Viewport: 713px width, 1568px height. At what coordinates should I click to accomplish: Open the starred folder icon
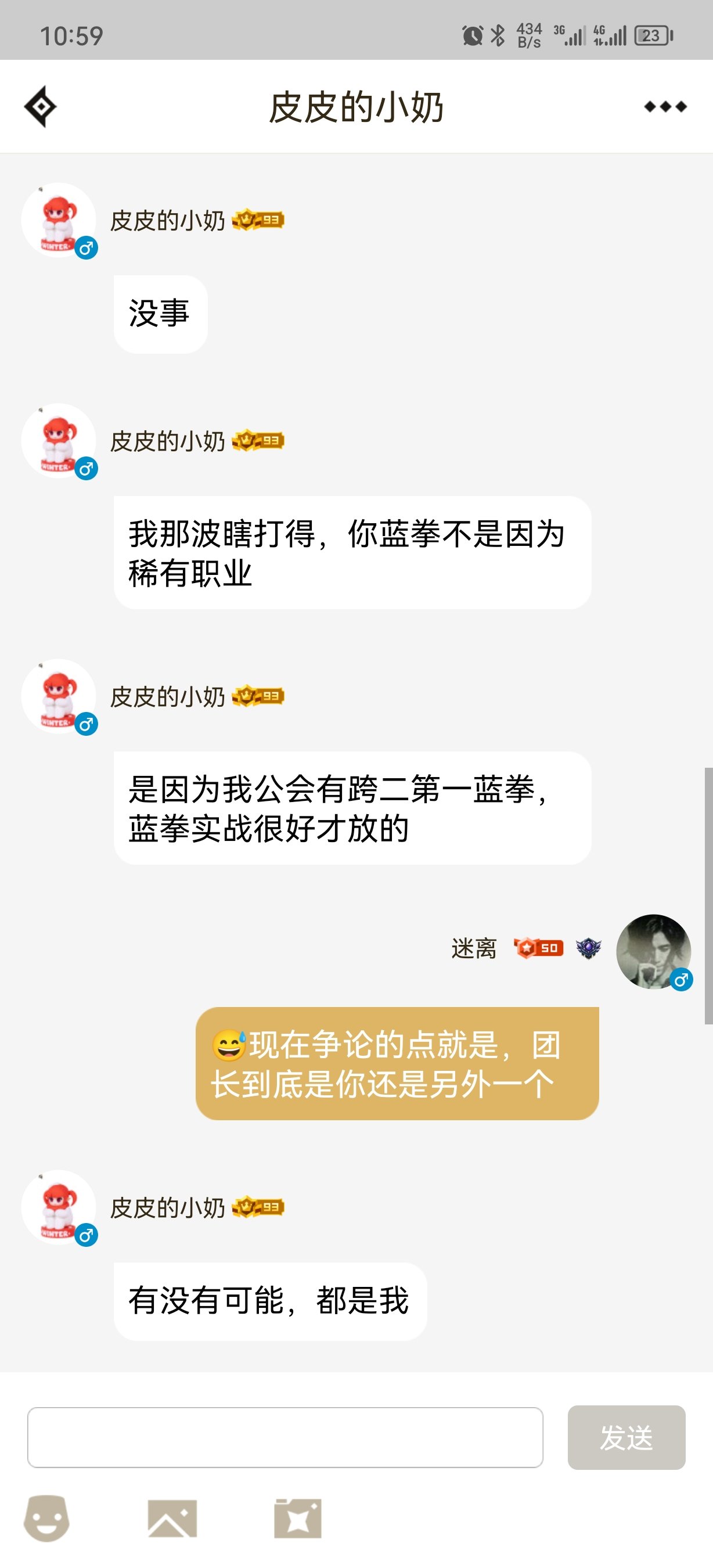click(297, 1518)
